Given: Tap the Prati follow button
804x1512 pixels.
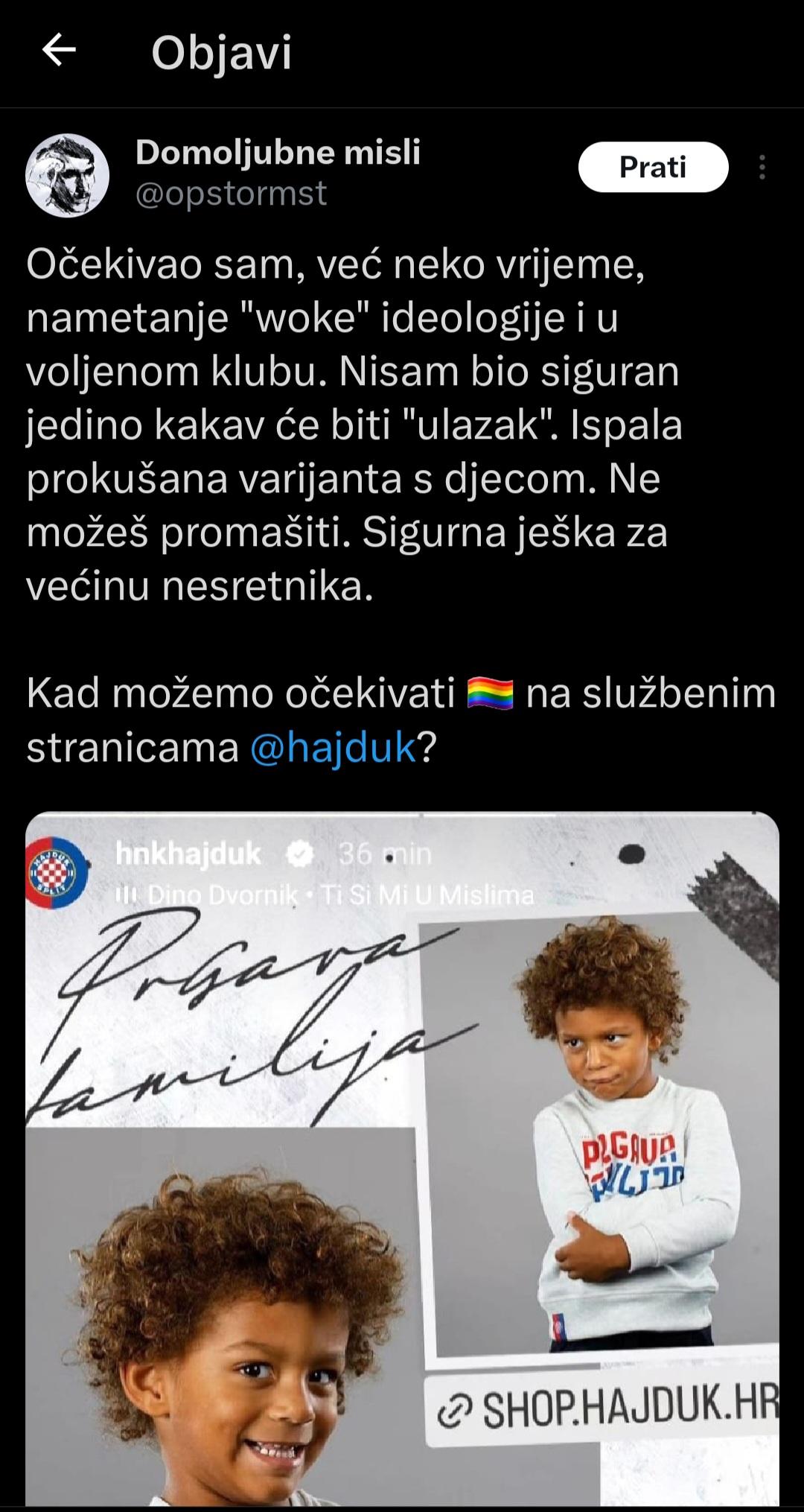Looking at the screenshot, I should pyautogui.click(x=653, y=168).
